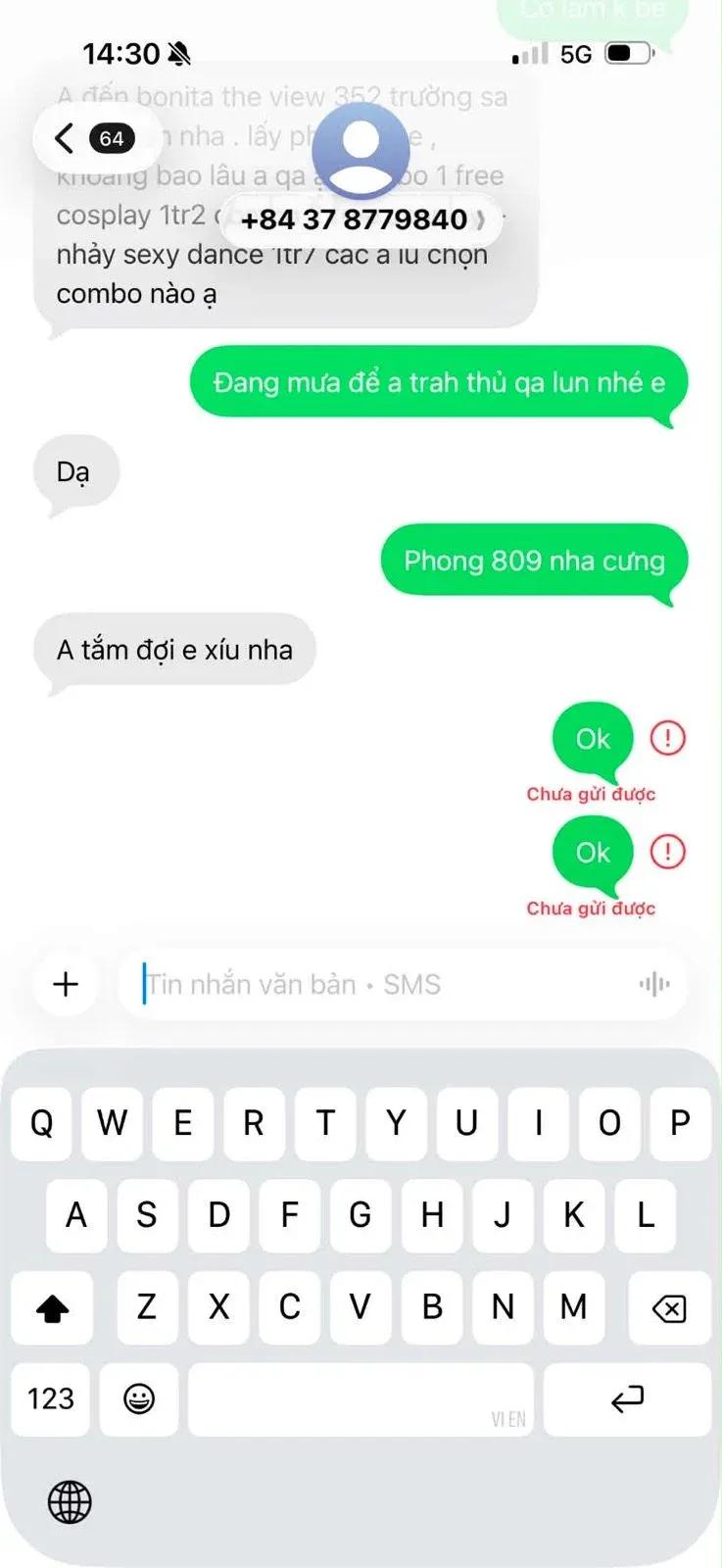722x1568 pixels.
Task: Go back to the message list
Action: tap(96, 138)
